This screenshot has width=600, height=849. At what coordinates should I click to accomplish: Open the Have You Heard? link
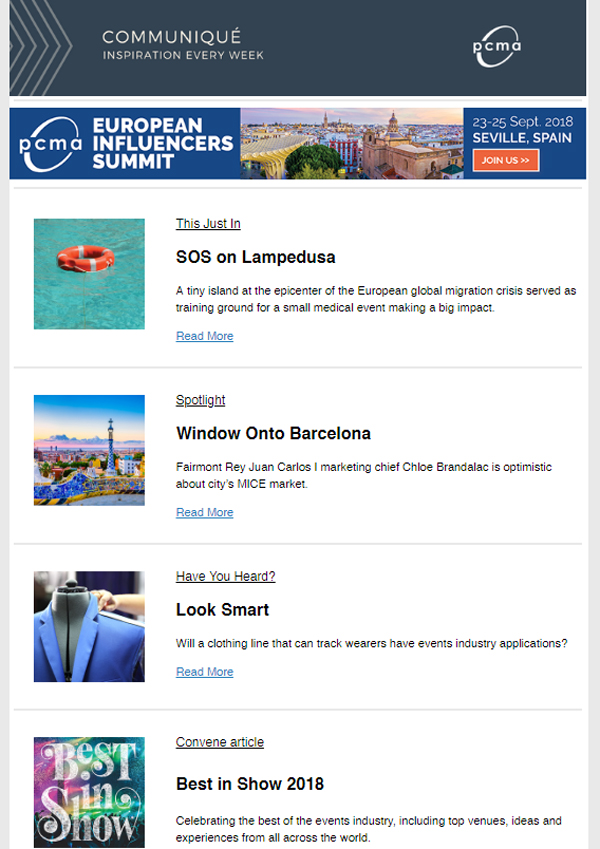225,576
